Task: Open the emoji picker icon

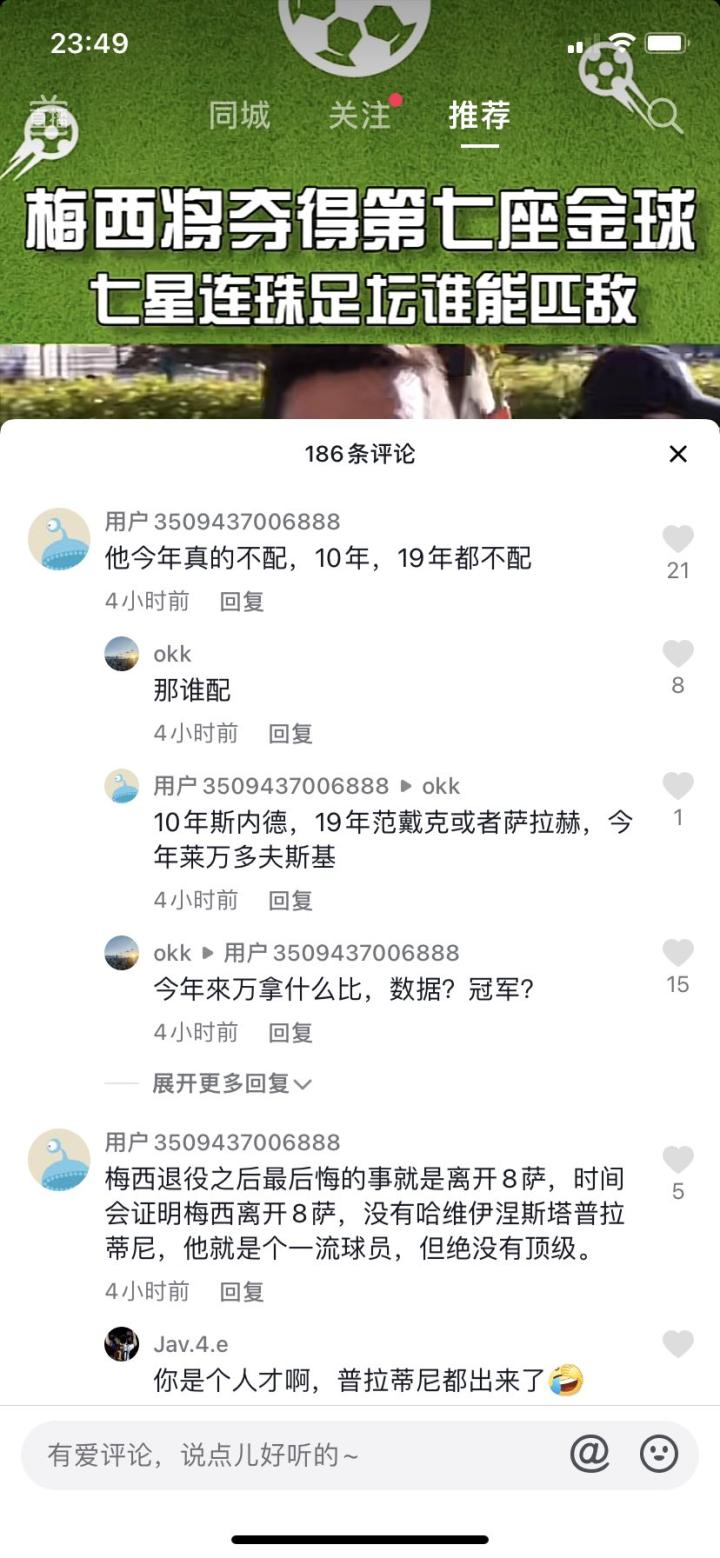Action: pos(659,1454)
